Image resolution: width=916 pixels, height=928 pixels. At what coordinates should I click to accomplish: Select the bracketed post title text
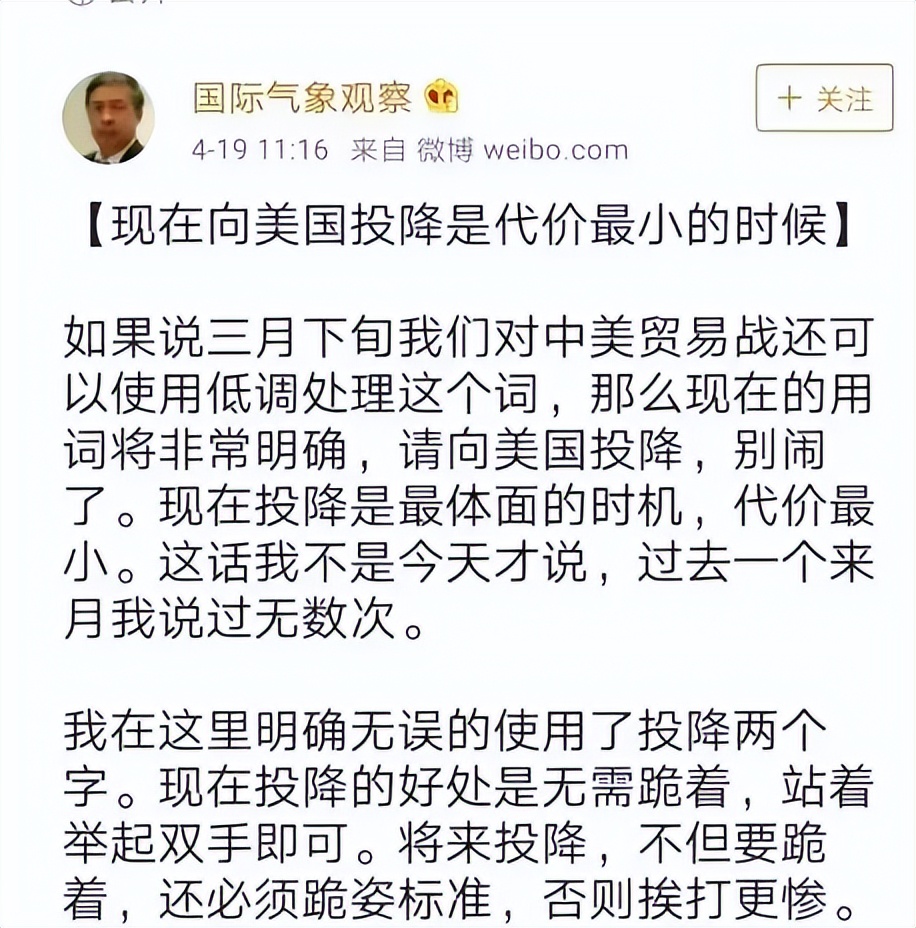pyautogui.click(x=458, y=226)
